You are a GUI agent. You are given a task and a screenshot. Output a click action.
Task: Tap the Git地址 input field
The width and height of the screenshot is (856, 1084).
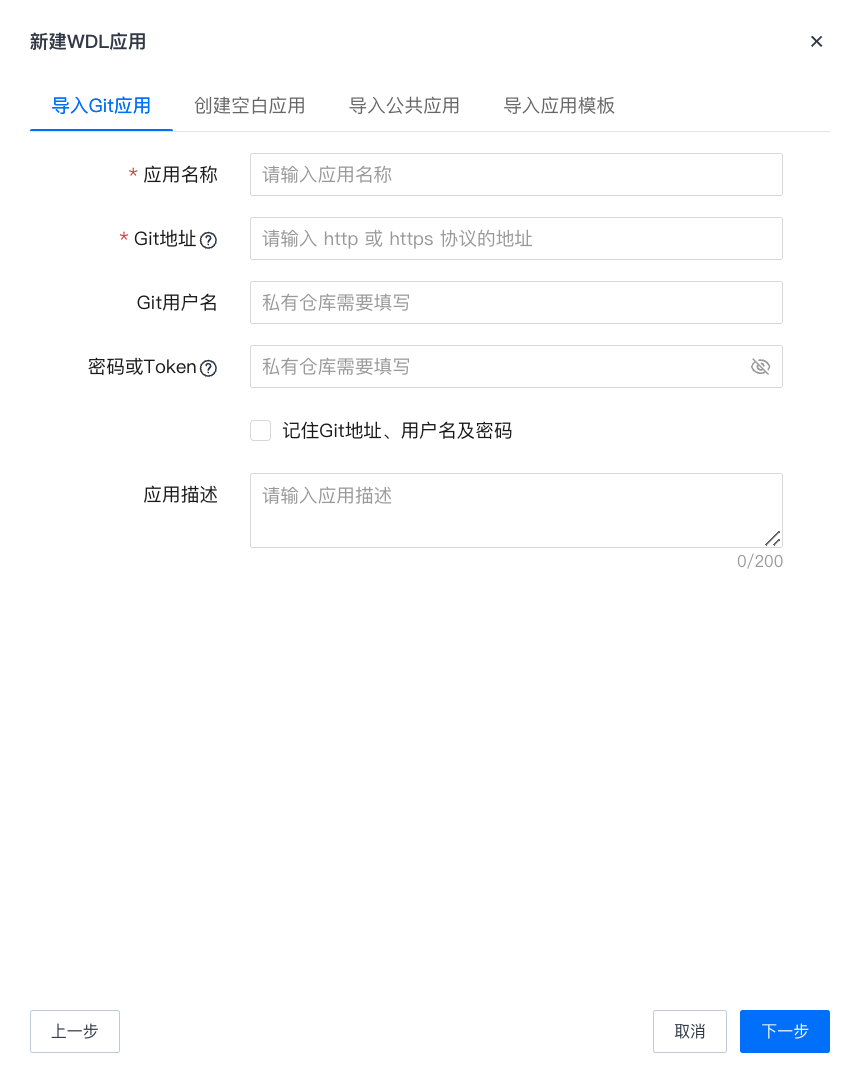click(516, 239)
